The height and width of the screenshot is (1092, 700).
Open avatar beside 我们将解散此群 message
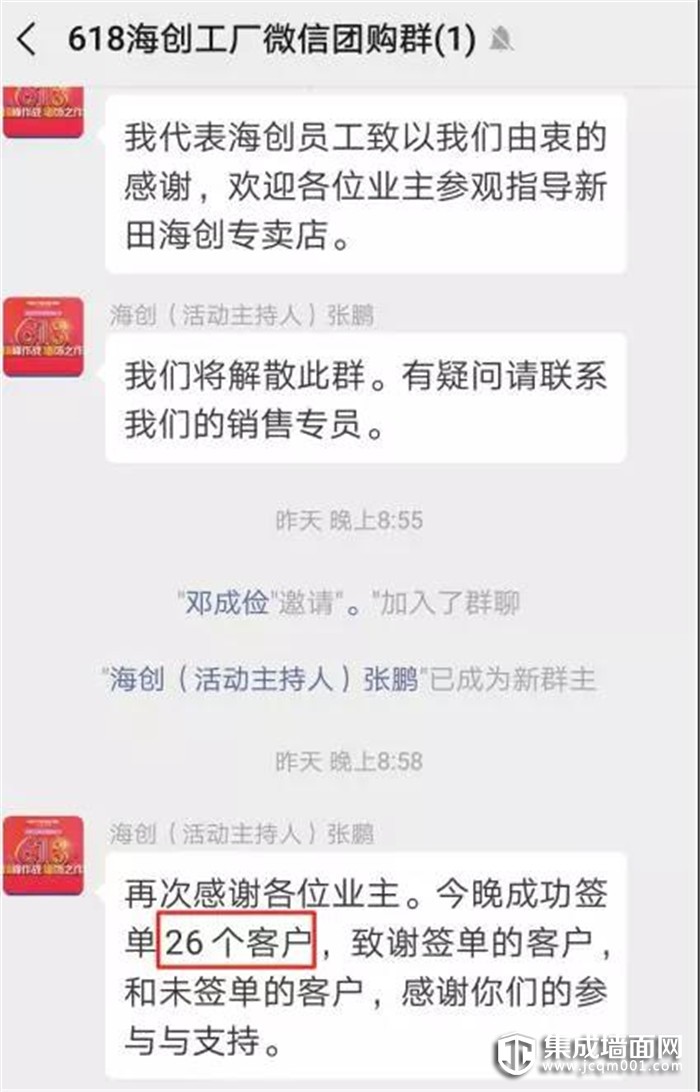(x=44, y=337)
